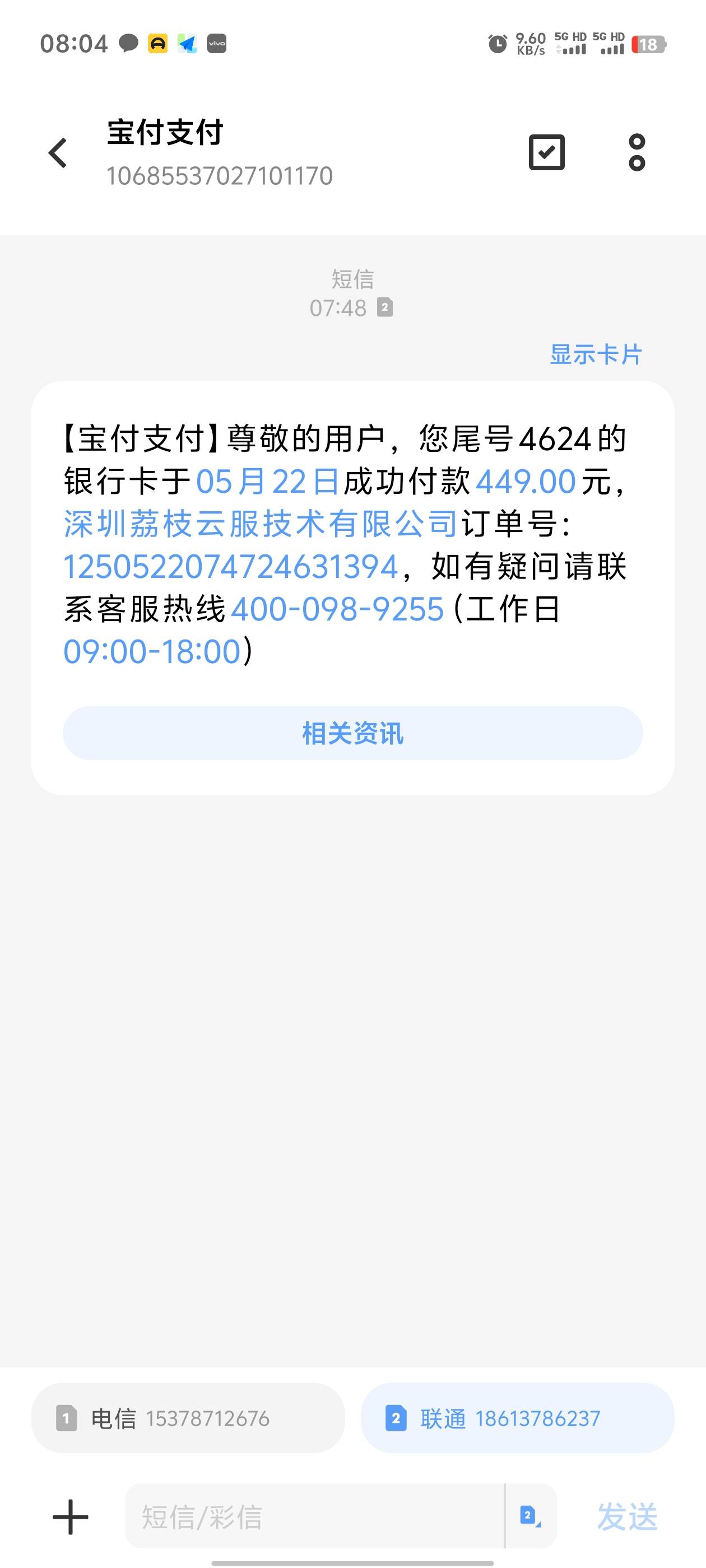Tap the checkbox select icon in header
Screen dimensions: 706x1568
point(546,152)
